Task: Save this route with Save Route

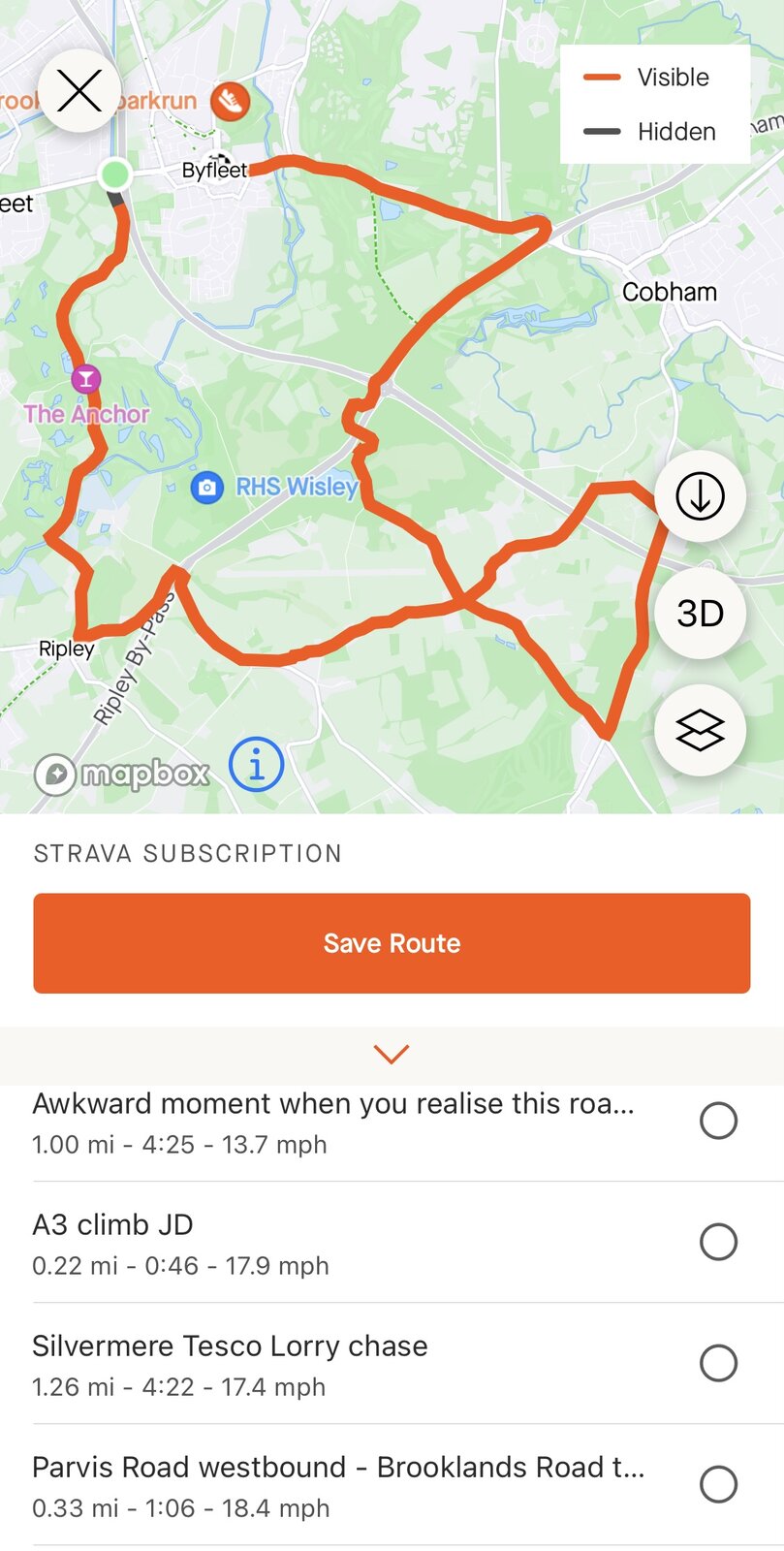Action: (x=392, y=943)
